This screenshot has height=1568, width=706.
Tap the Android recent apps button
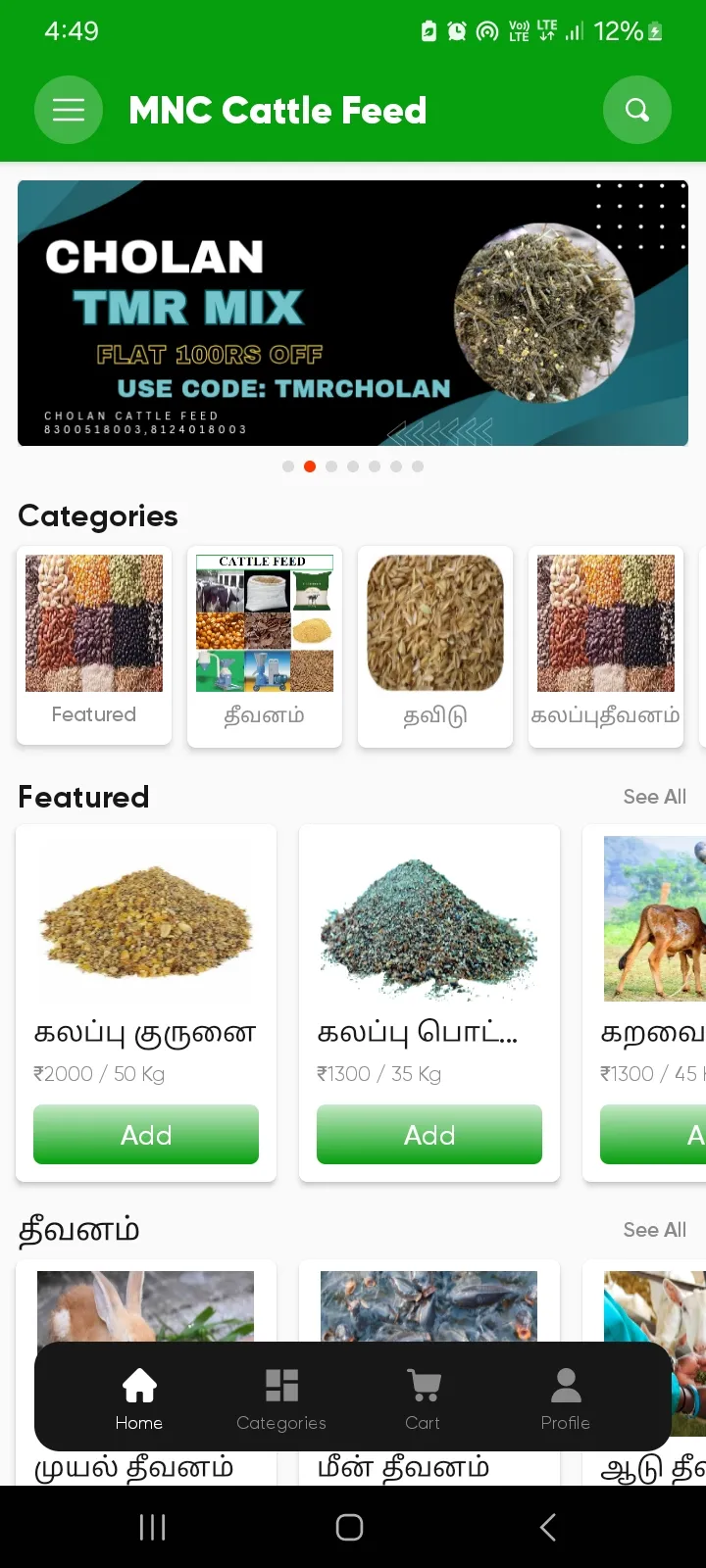pos(152,1526)
